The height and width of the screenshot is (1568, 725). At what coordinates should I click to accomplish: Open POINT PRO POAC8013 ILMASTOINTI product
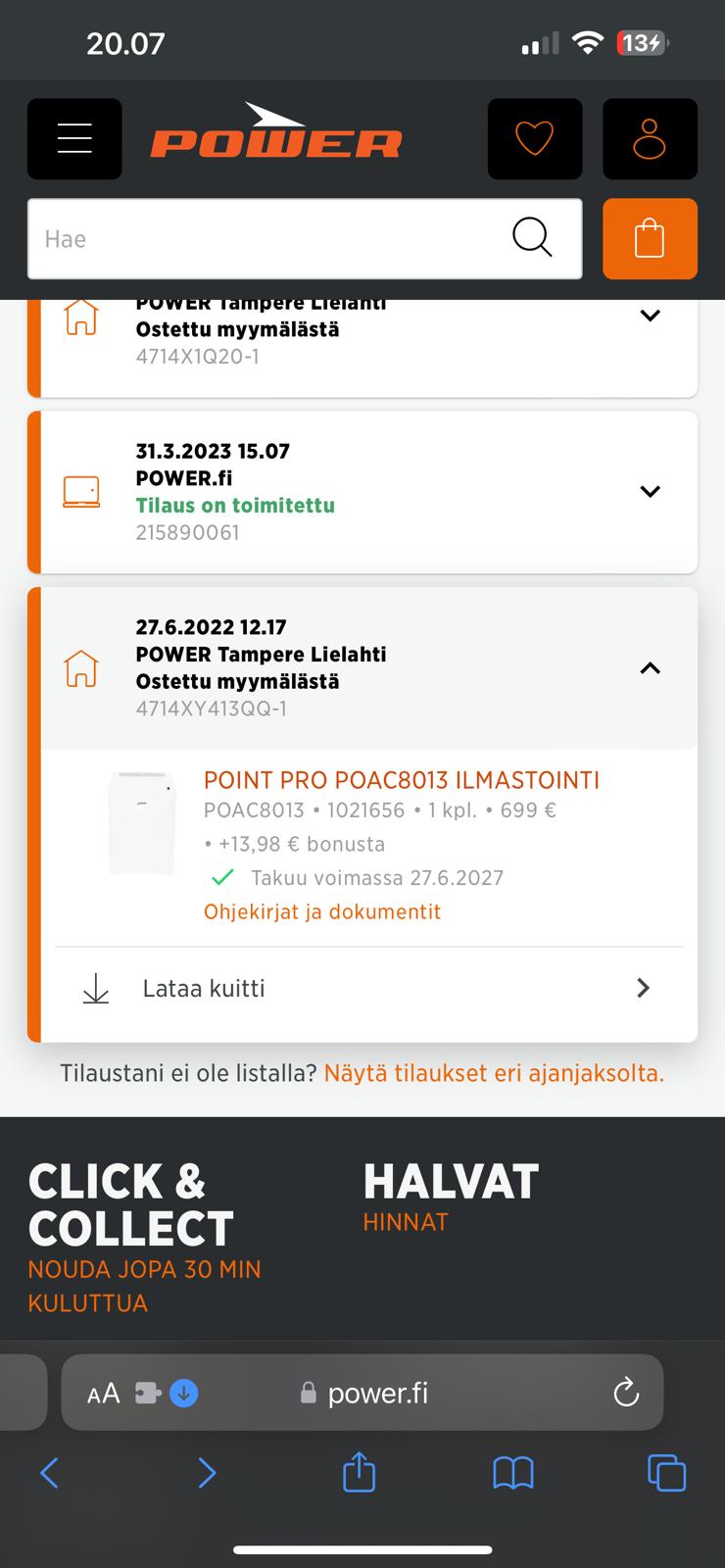tap(402, 780)
